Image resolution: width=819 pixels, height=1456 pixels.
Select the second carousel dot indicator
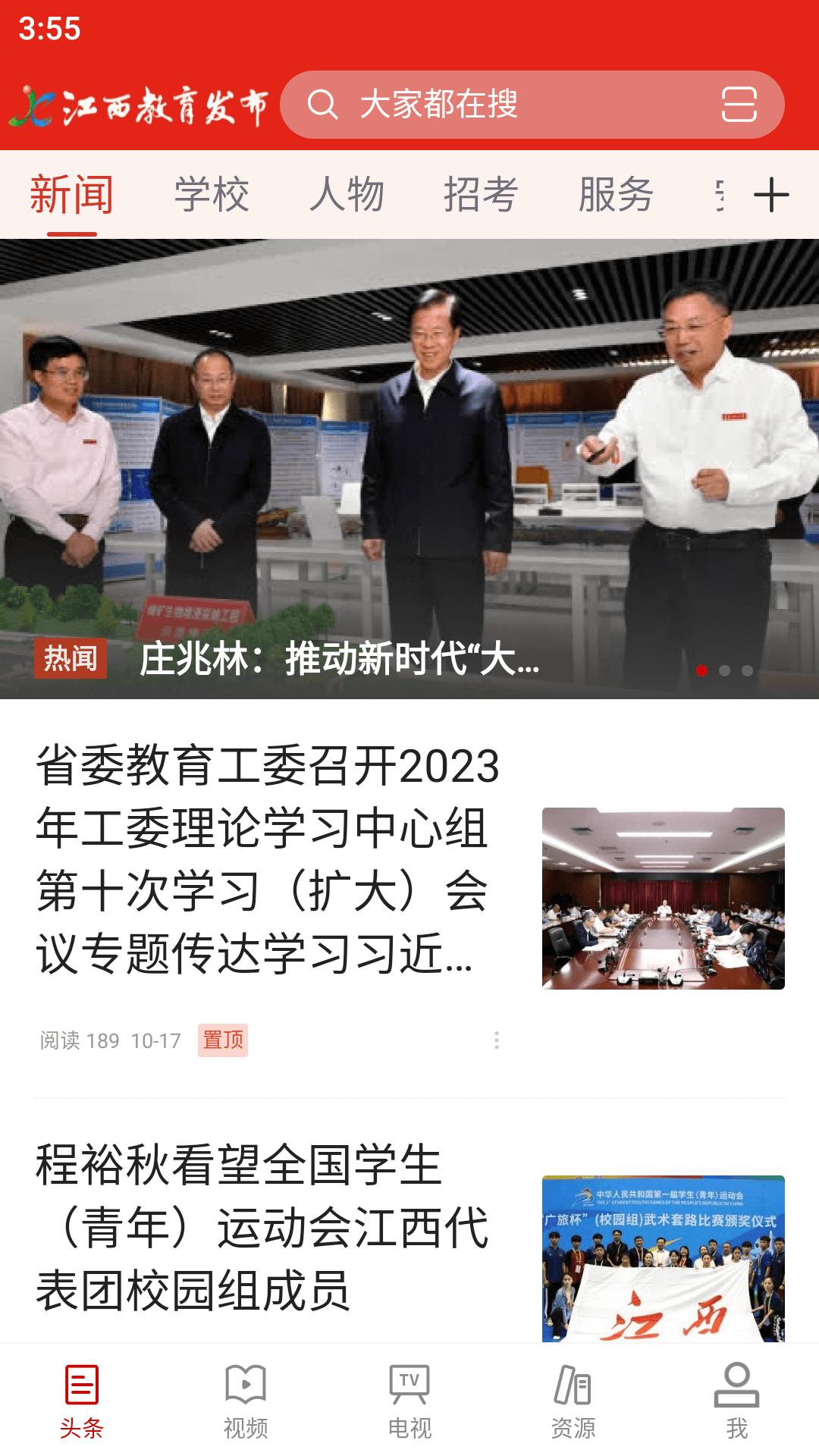point(726,671)
